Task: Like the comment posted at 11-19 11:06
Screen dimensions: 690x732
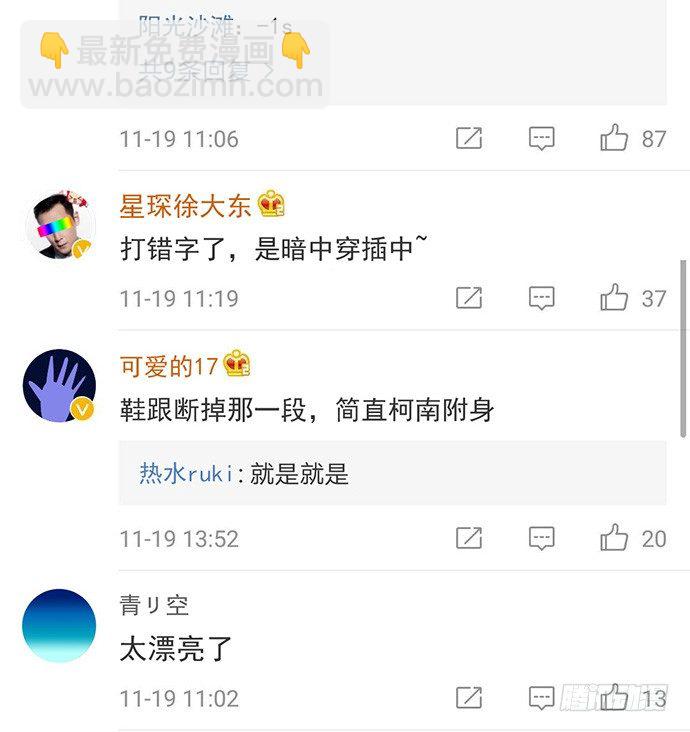Action: click(614, 138)
